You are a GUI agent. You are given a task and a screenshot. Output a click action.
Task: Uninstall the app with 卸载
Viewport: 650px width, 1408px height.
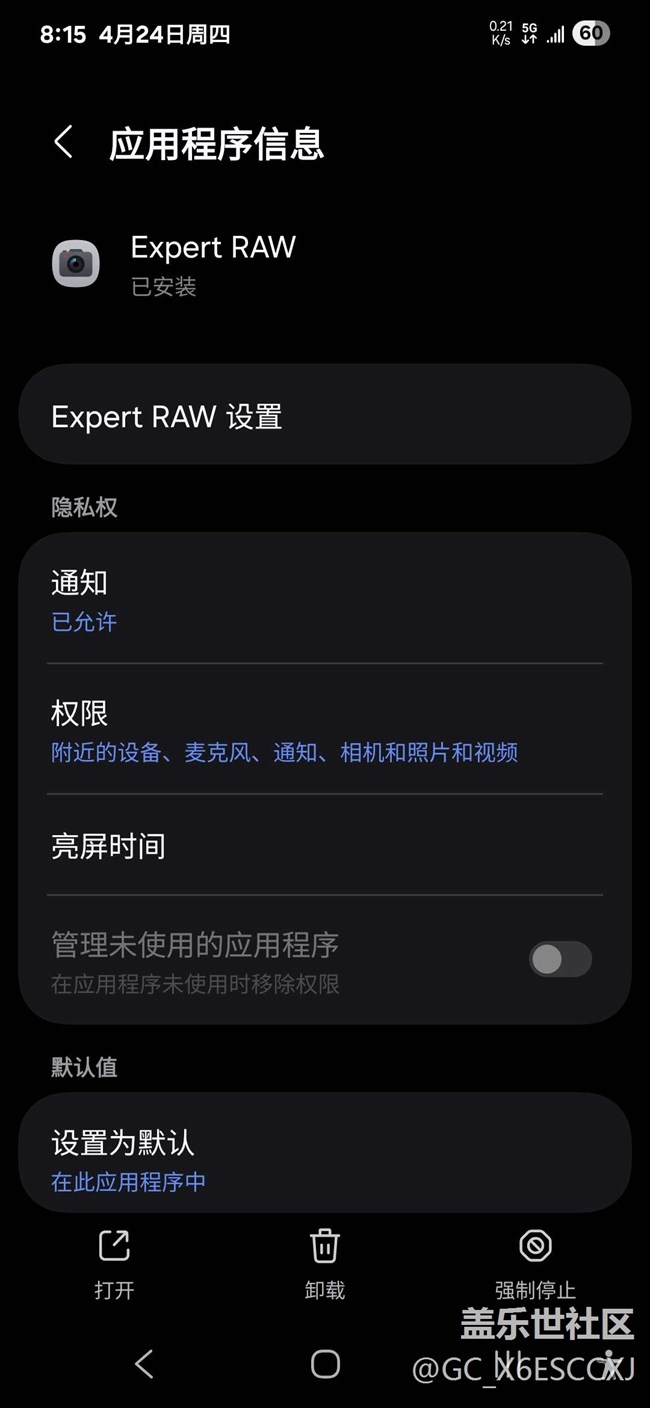pos(325,1262)
